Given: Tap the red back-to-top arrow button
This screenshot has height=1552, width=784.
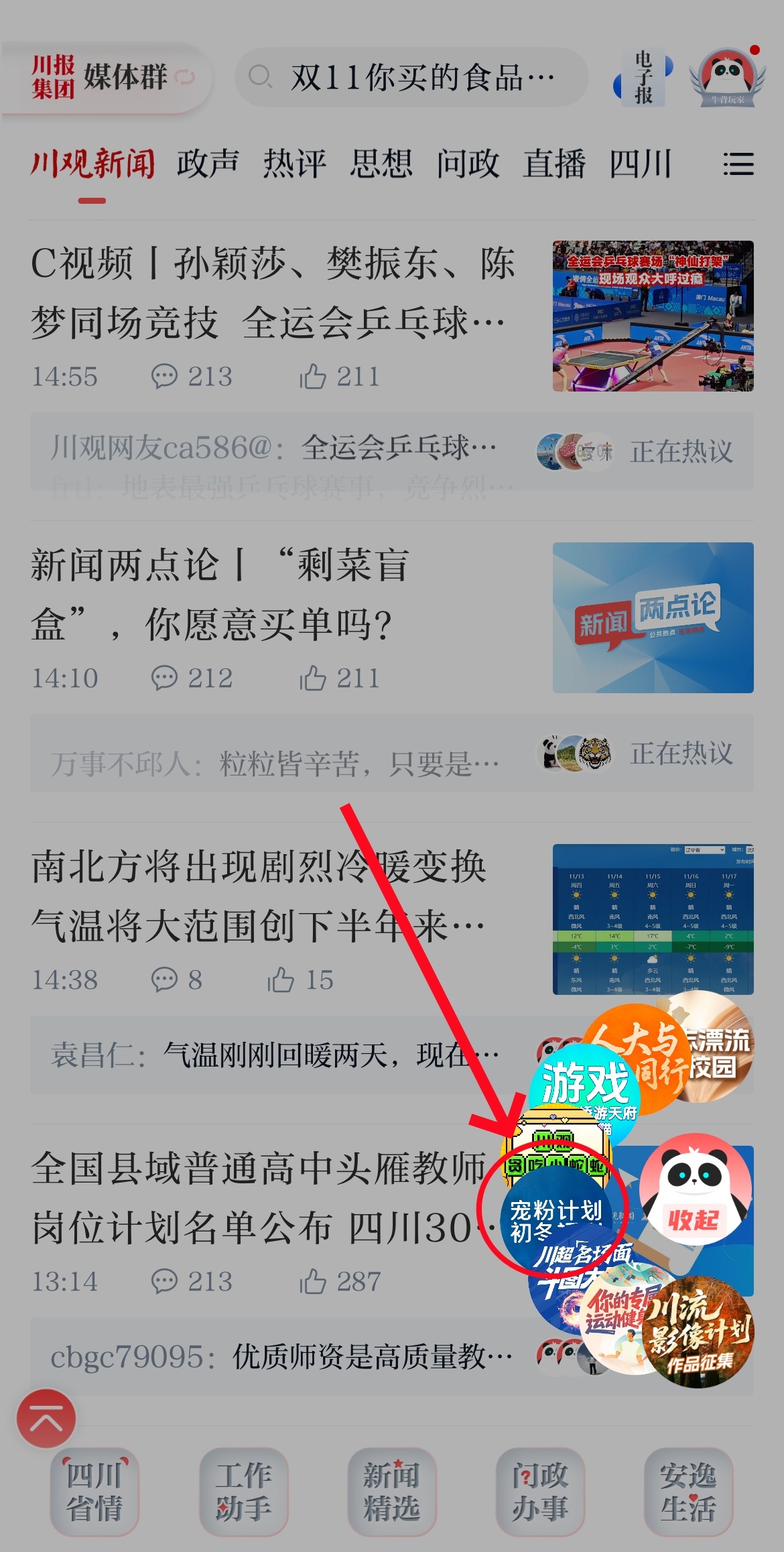Looking at the screenshot, I should [x=46, y=1417].
